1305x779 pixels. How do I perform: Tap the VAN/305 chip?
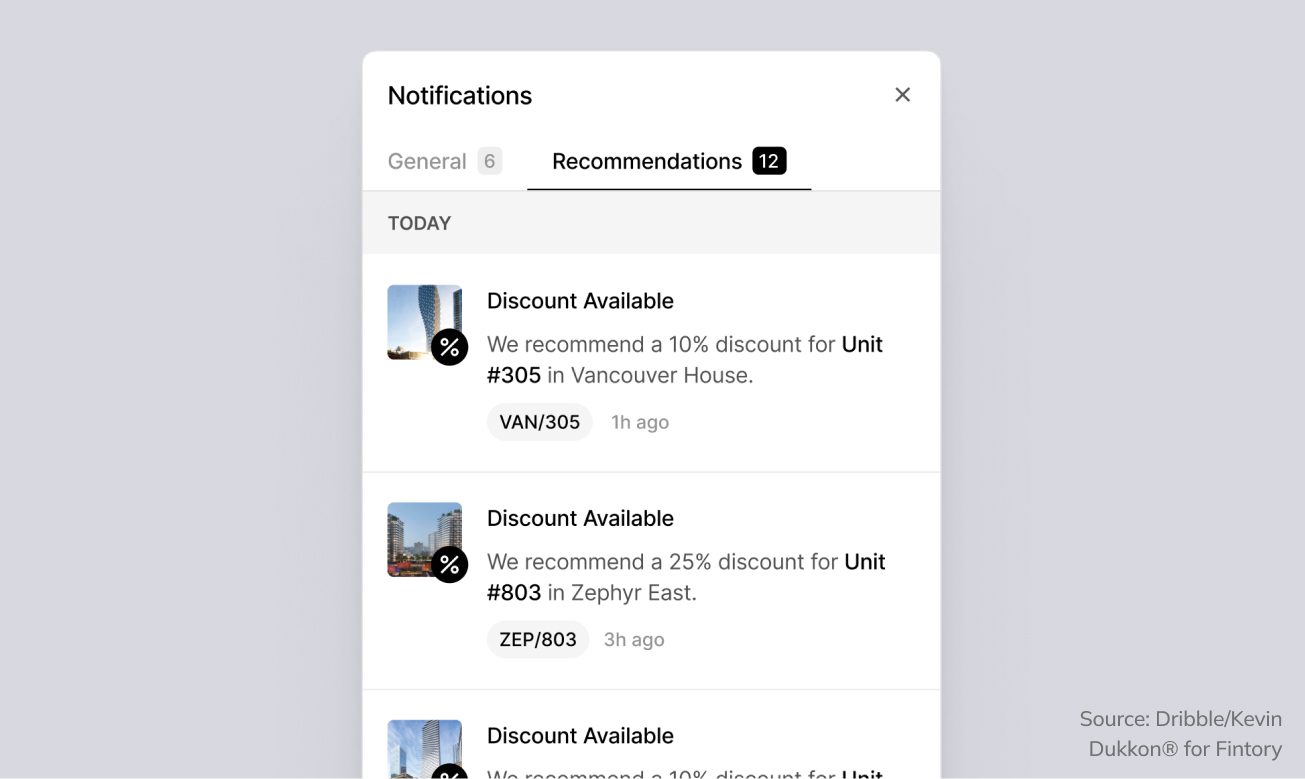540,422
